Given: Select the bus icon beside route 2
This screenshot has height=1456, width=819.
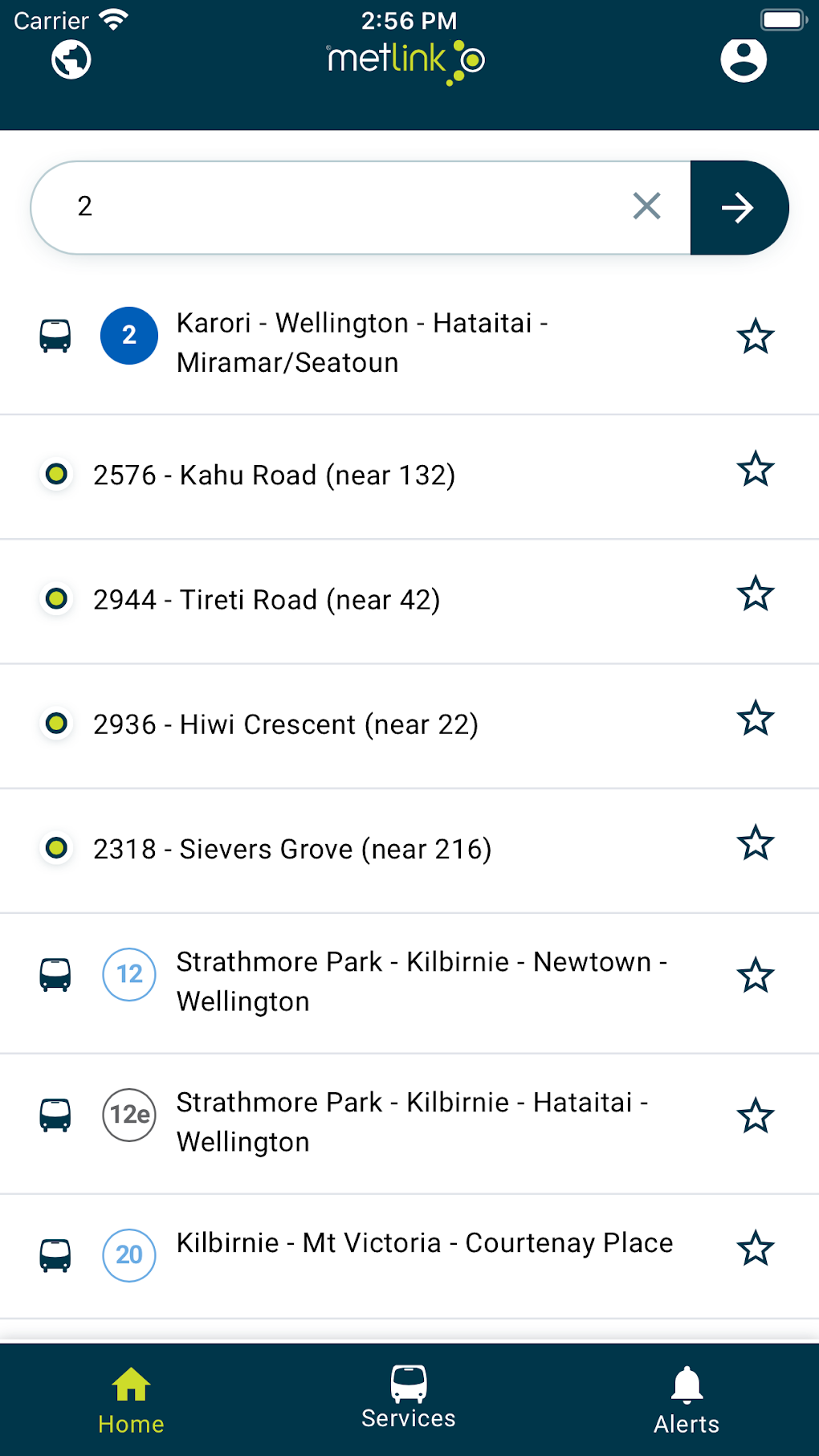Looking at the screenshot, I should point(55,336).
